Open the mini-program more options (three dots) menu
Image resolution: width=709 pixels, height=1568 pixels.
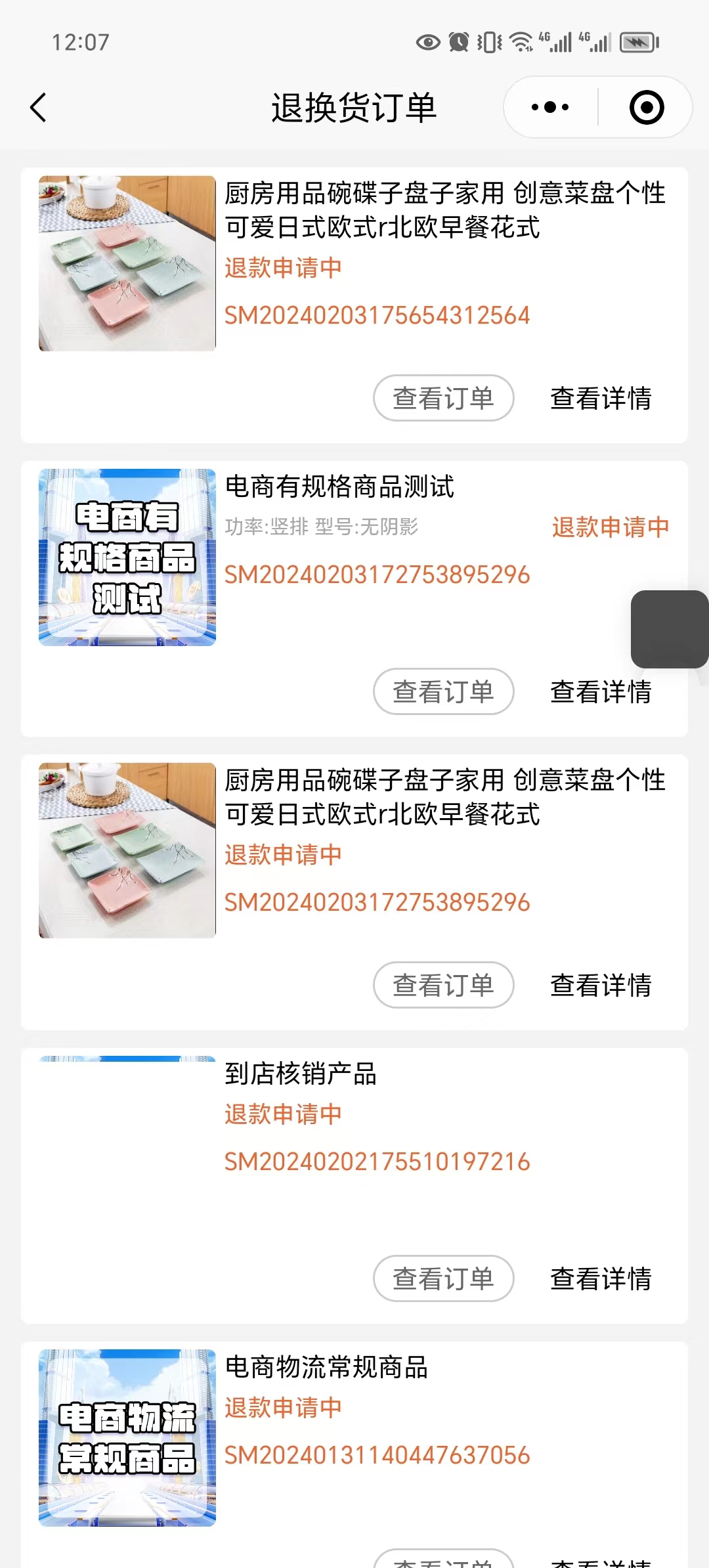(x=549, y=106)
